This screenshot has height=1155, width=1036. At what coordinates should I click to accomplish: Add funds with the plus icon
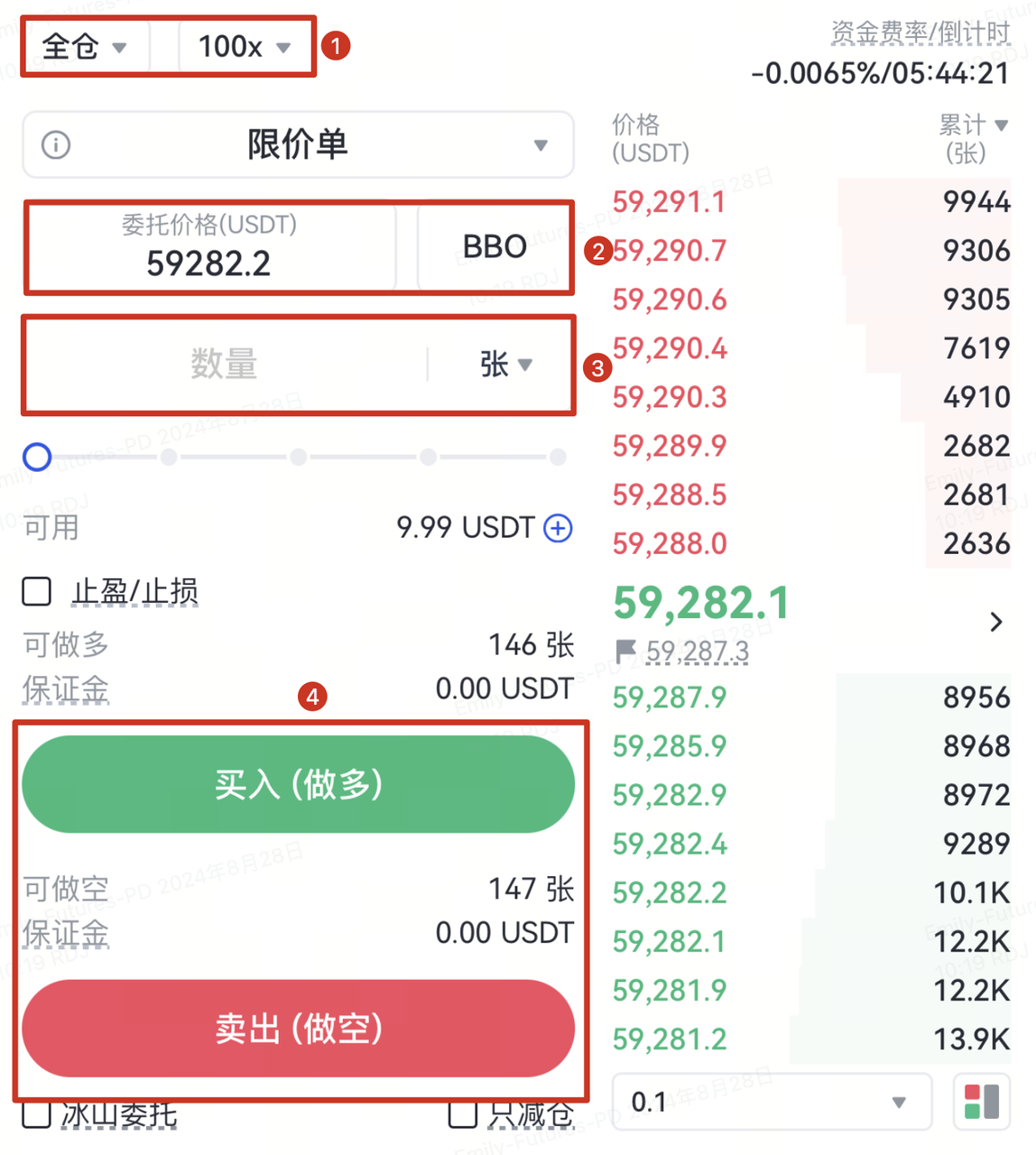coord(558,528)
